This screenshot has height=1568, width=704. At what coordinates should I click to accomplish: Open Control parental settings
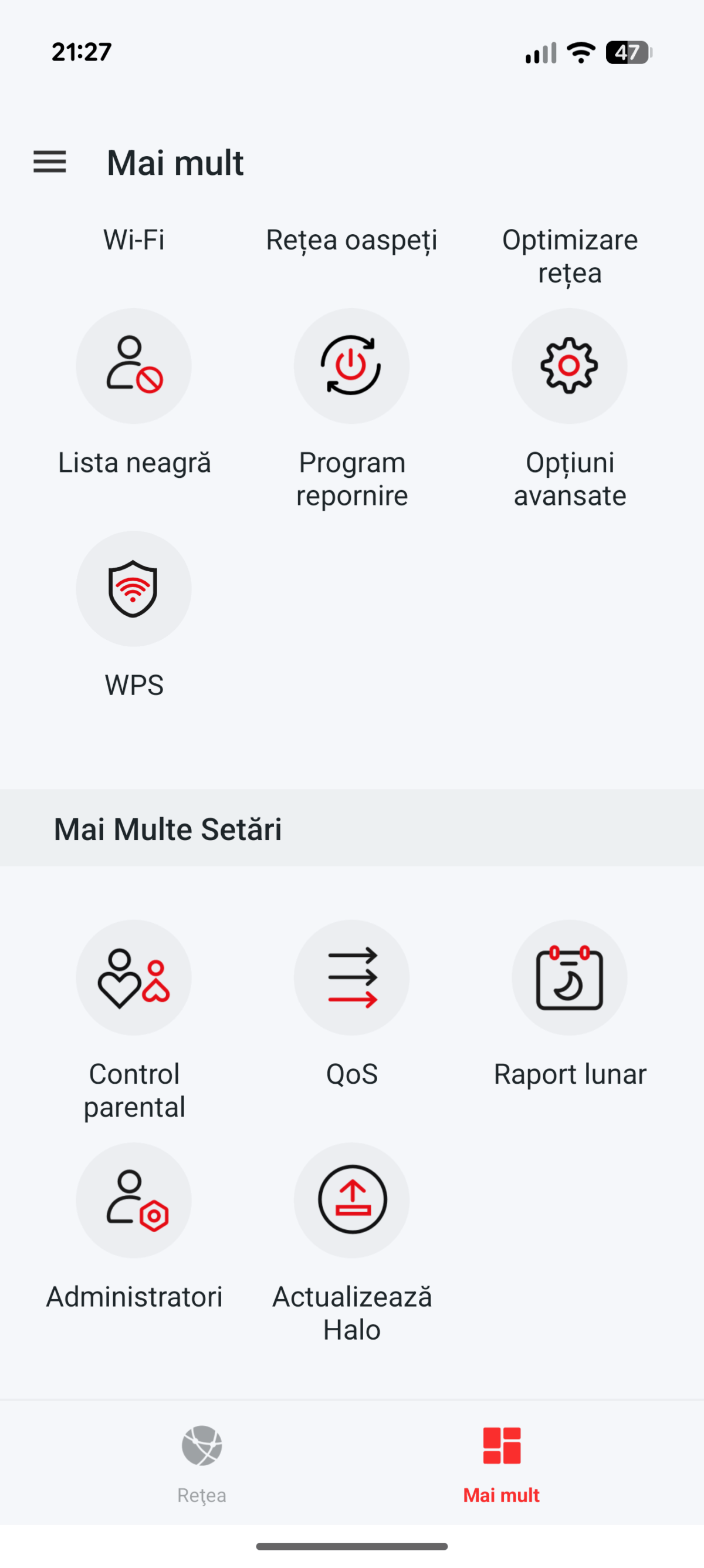pyautogui.click(x=134, y=977)
